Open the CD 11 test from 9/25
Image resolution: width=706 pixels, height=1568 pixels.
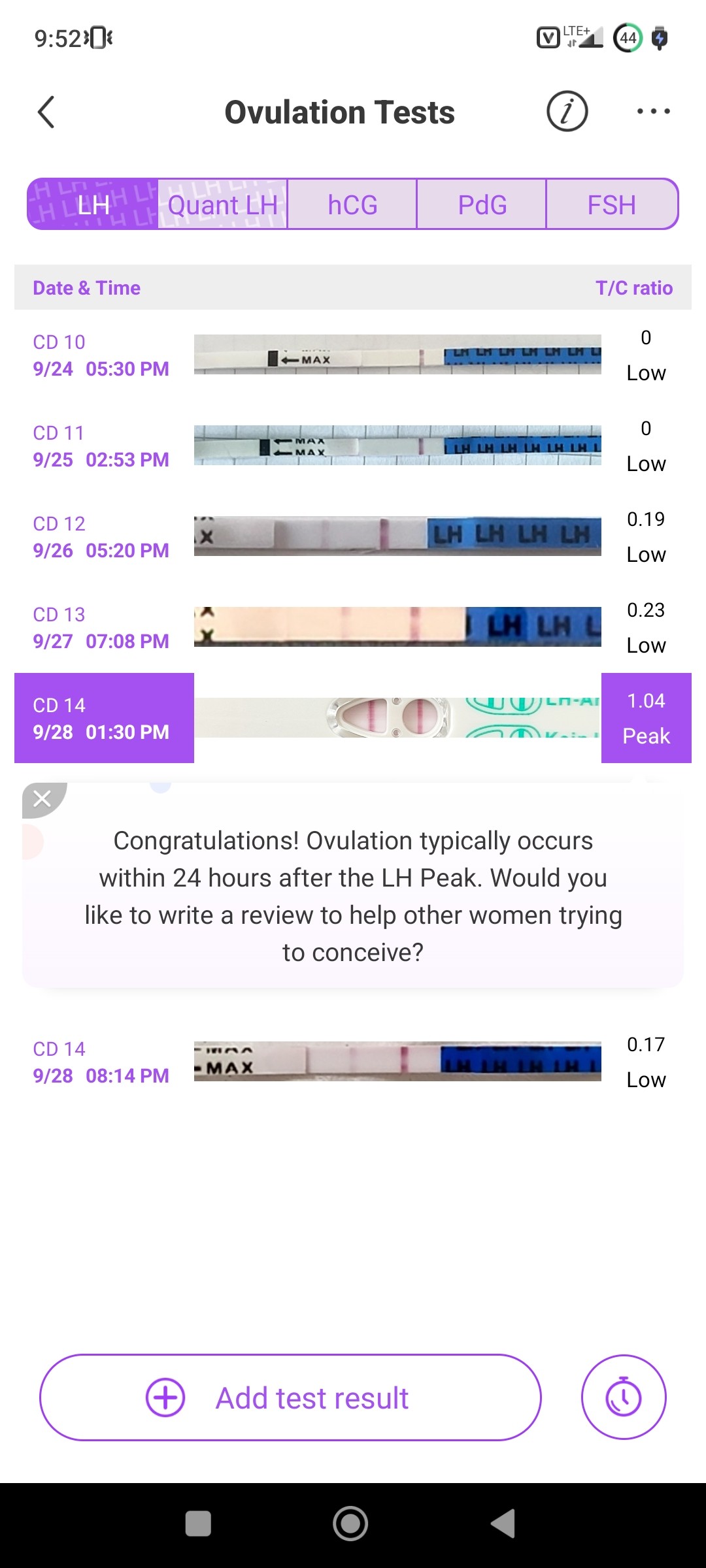(353, 446)
